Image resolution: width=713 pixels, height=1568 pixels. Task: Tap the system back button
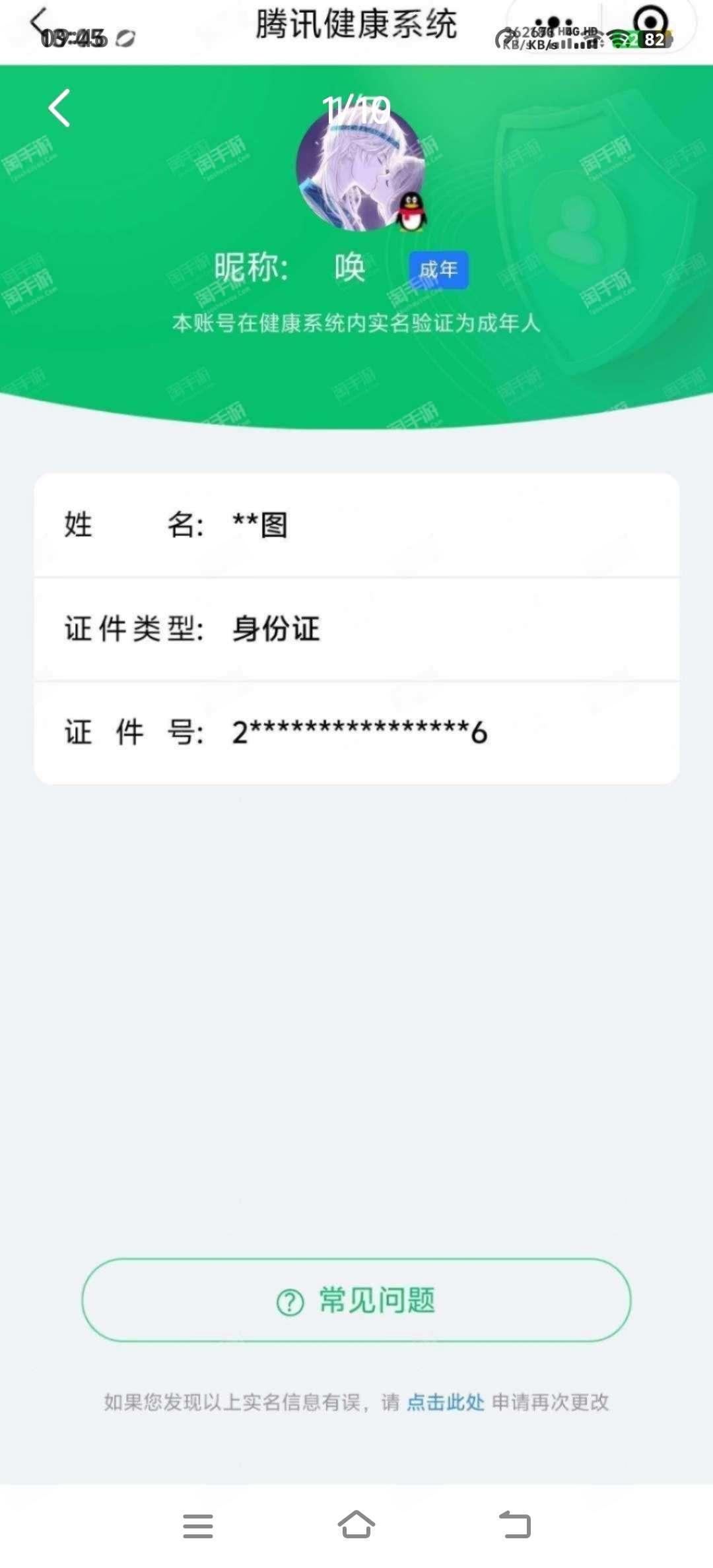[515, 1525]
